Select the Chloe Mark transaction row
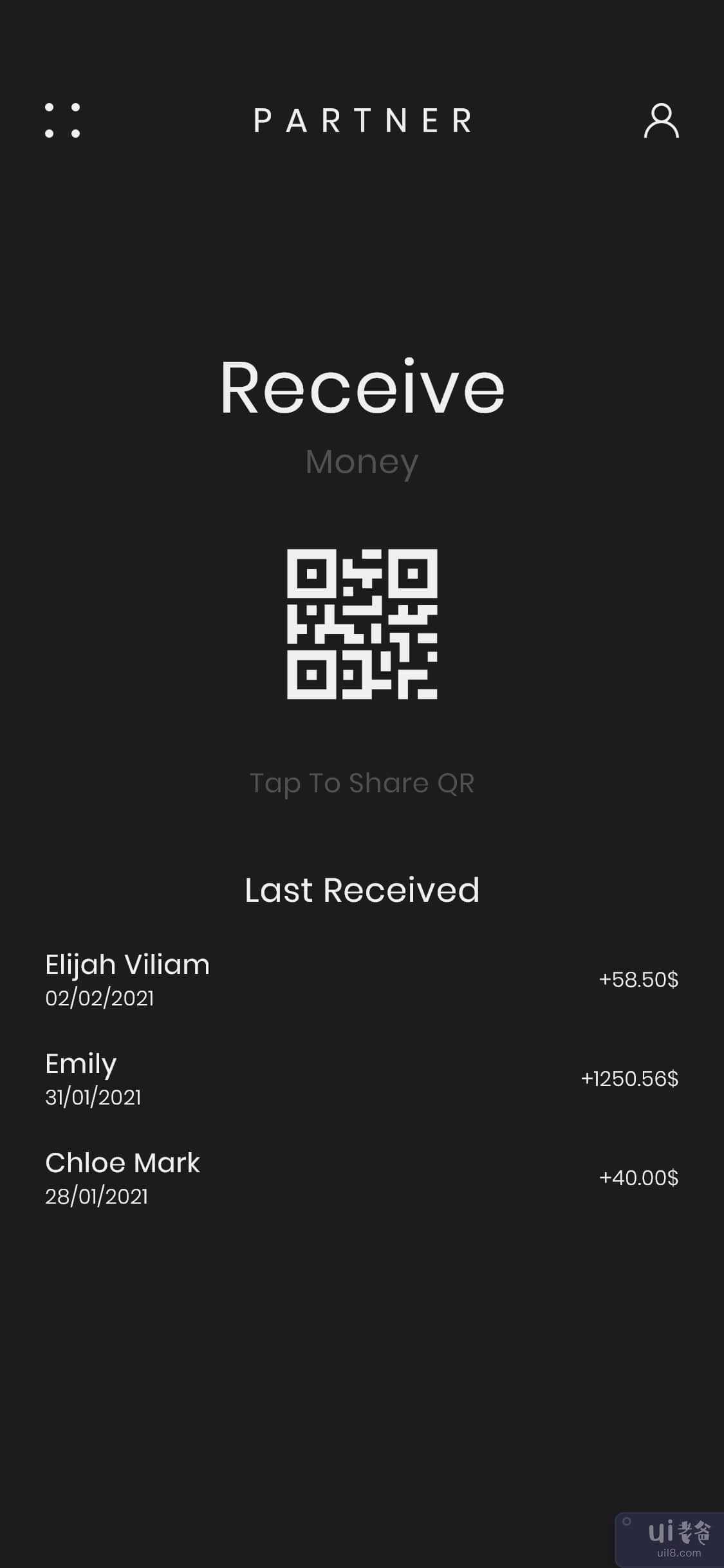The width and height of the screenshot is (724, 1568). [x=362, y=1178]
